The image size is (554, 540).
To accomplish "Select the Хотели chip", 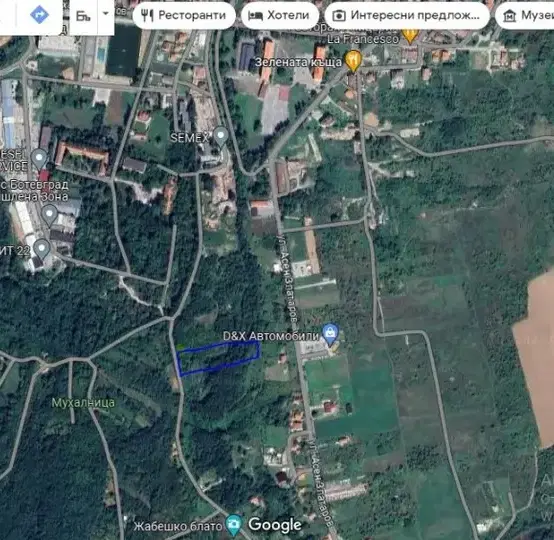I will [x=279, y=15].
